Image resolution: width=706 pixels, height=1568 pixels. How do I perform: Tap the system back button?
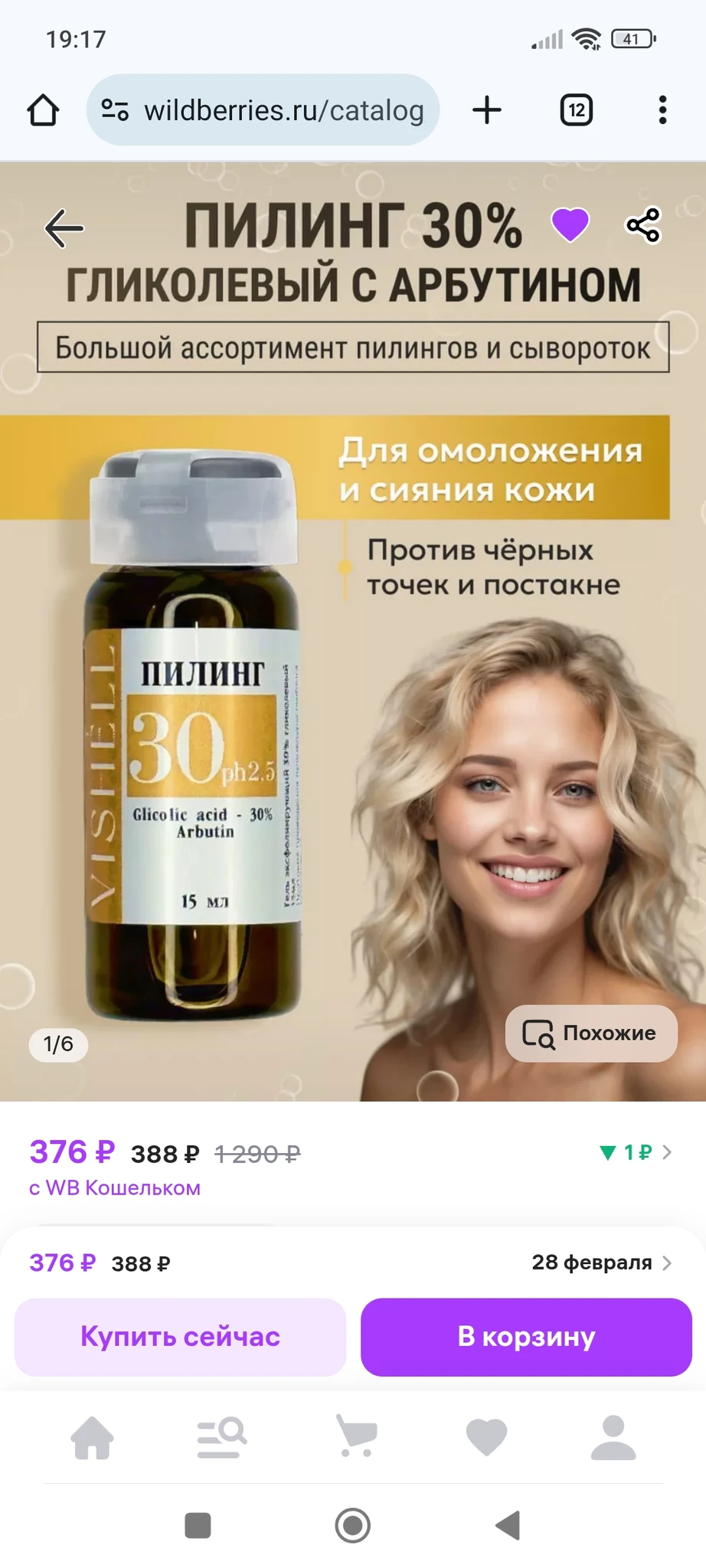(x=508, y=1525)
